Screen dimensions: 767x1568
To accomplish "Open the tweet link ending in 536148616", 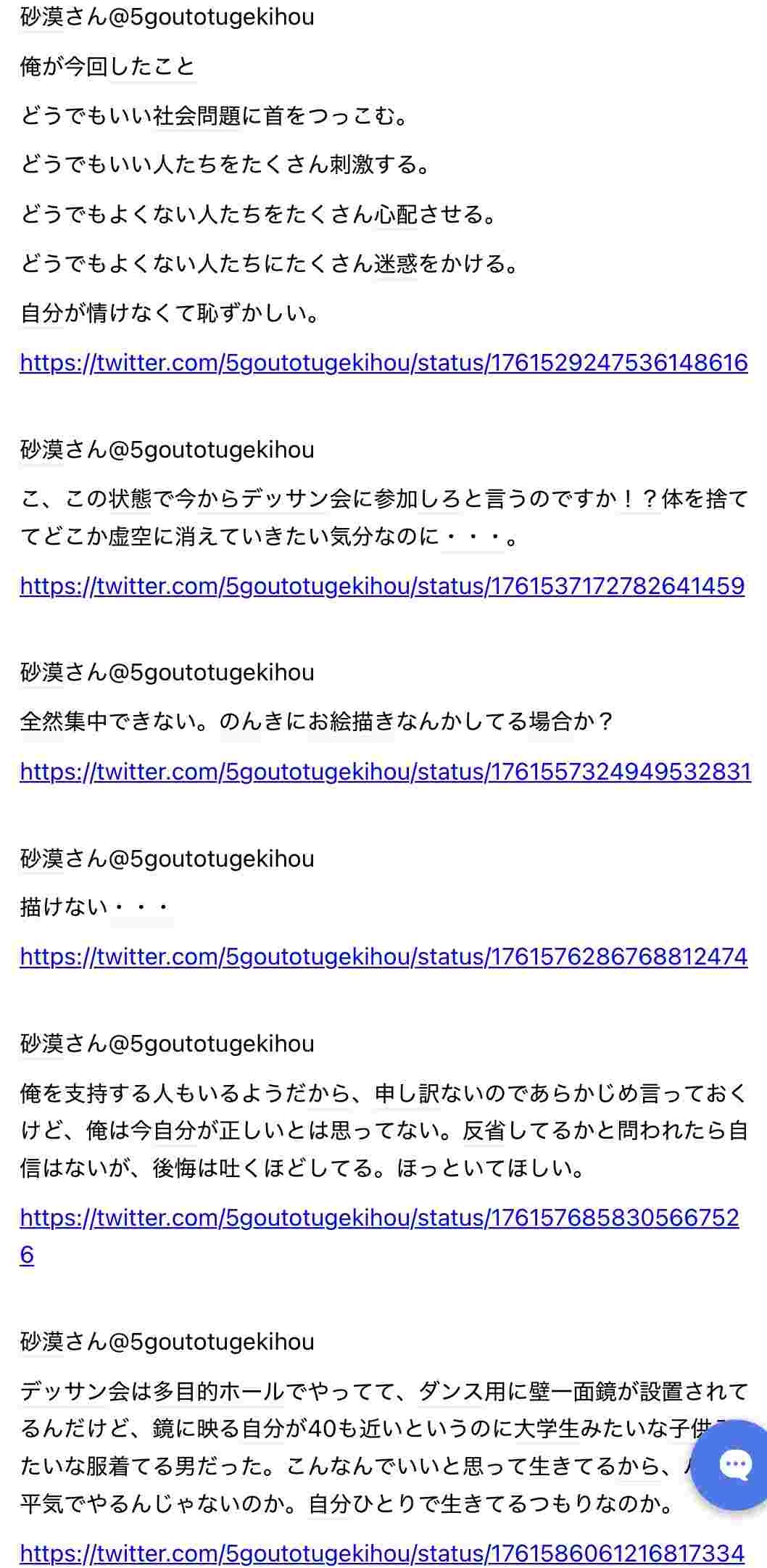I will (x=383, y=362).
